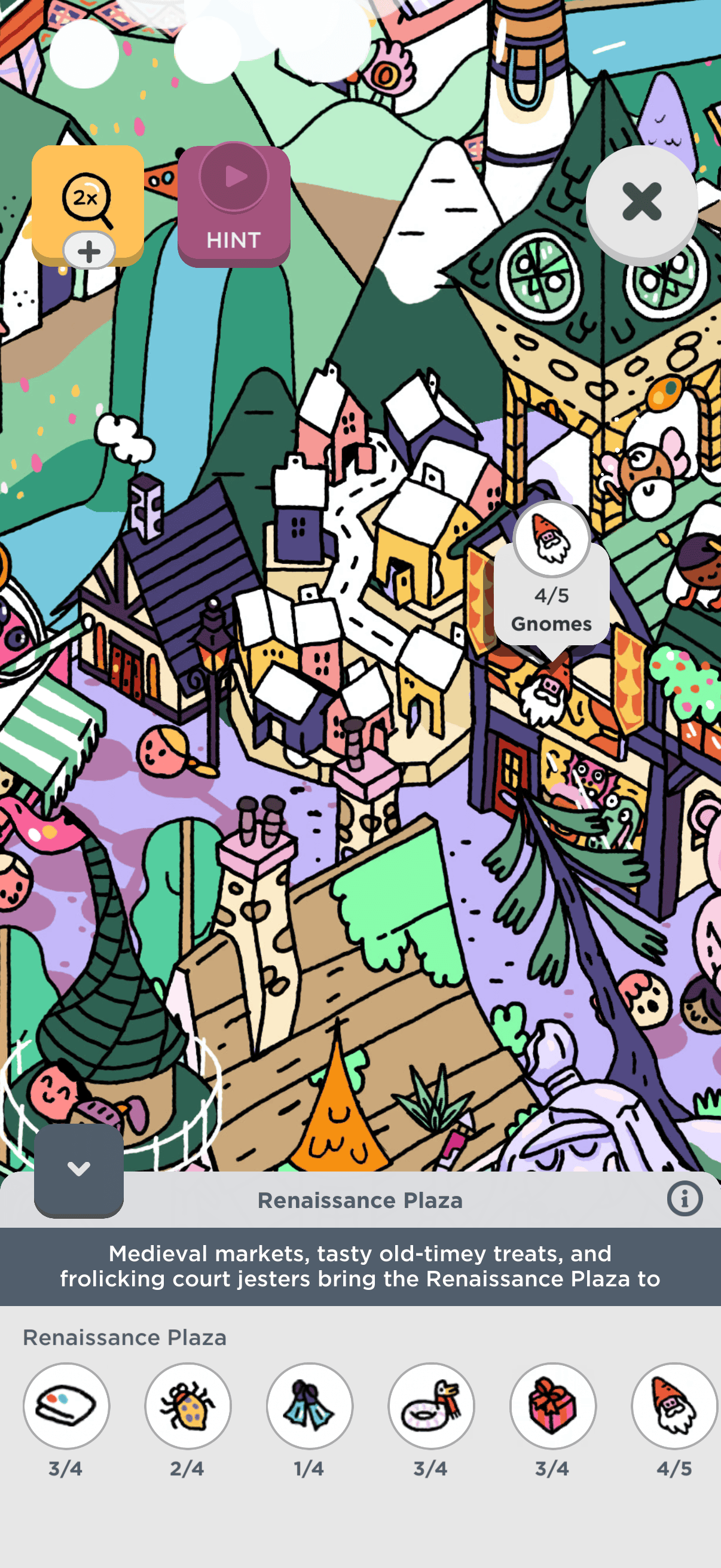Select the duck pool float item
721x1568 pixels.
pos(431,1405)
